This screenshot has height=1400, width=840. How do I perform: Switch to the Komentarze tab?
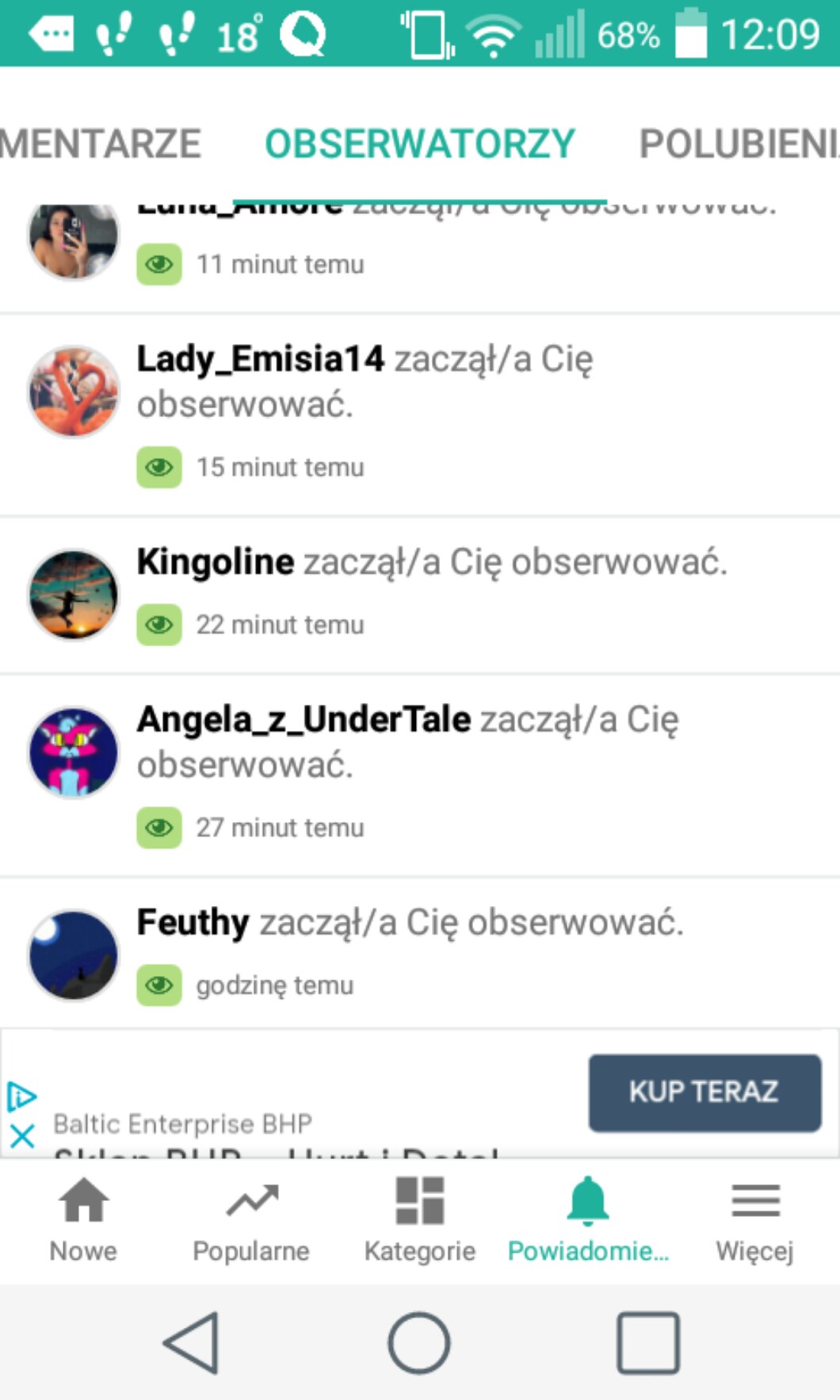coord(101,144)
